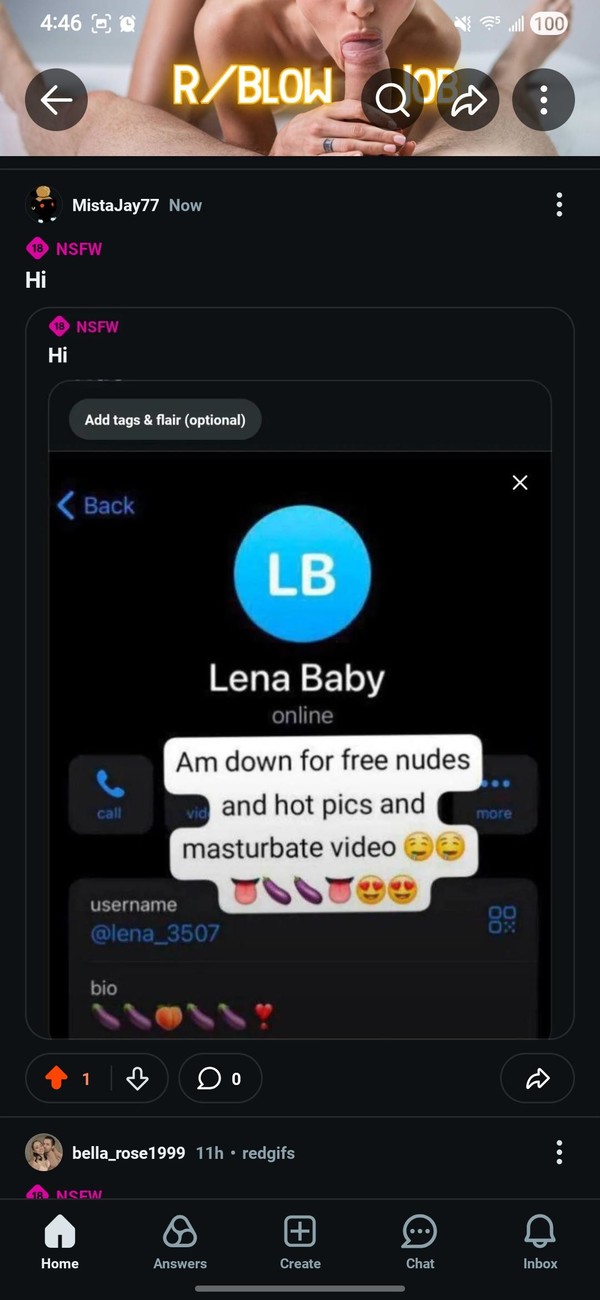Open options for bella_rose1999's post

(559, 1153)
